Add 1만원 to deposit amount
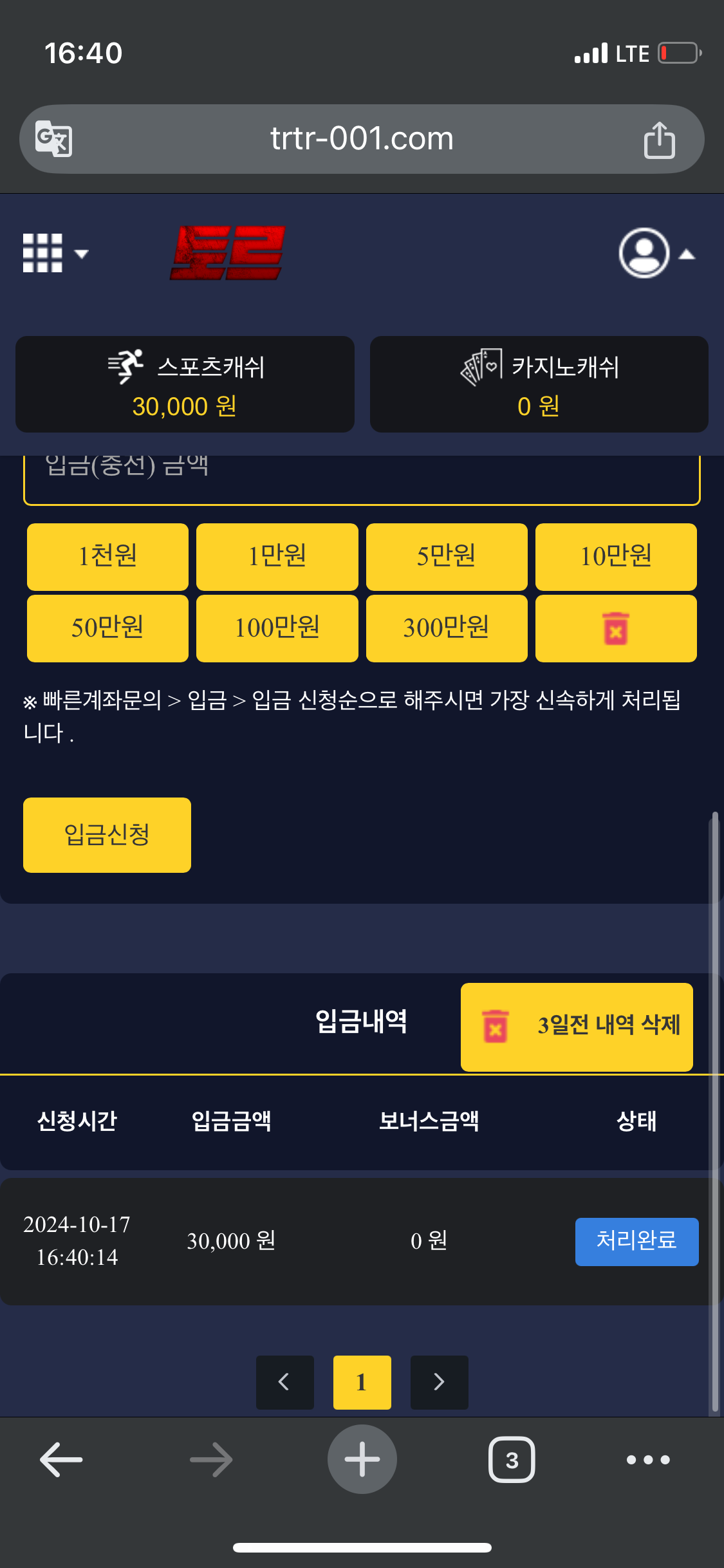 pyautogui.click(x=277, y=557)
